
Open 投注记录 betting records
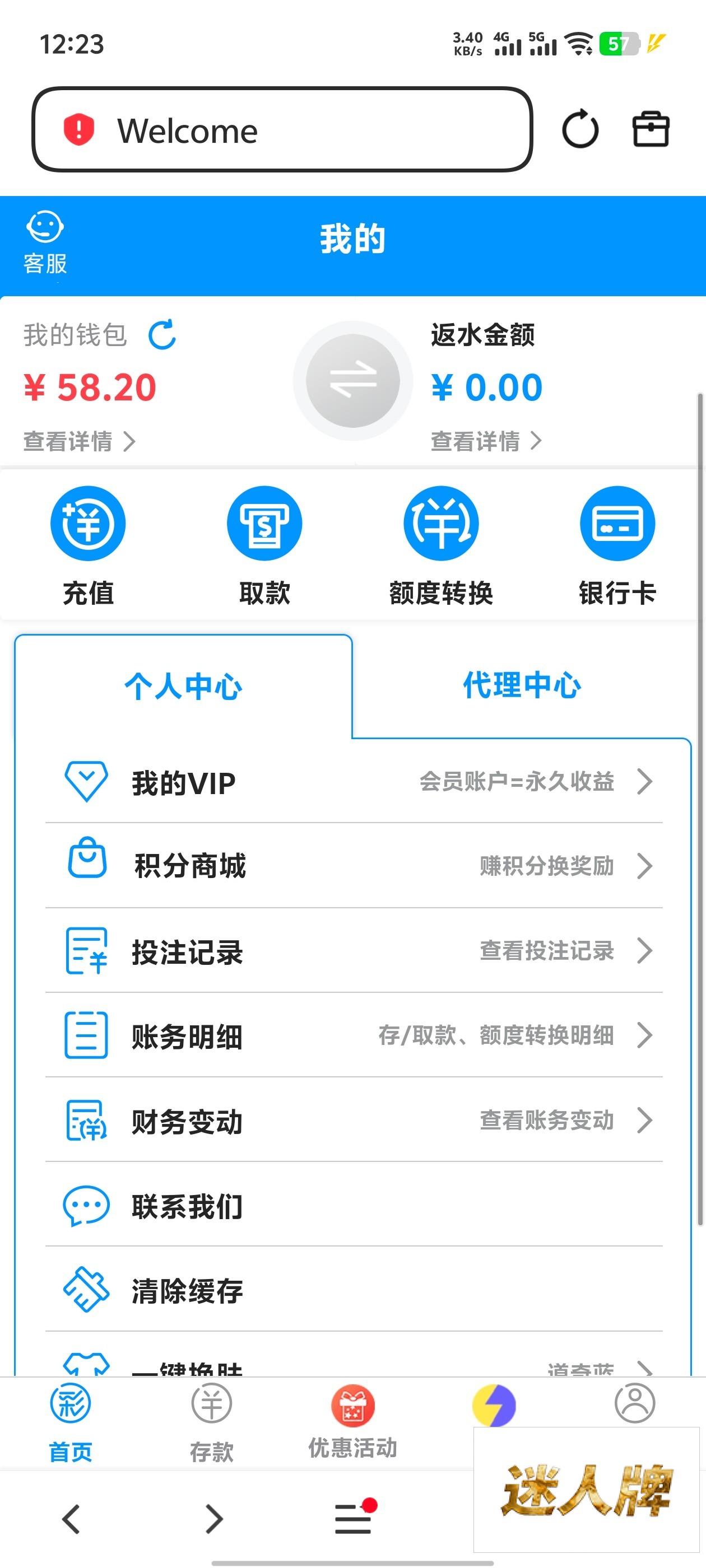[354, 951]
